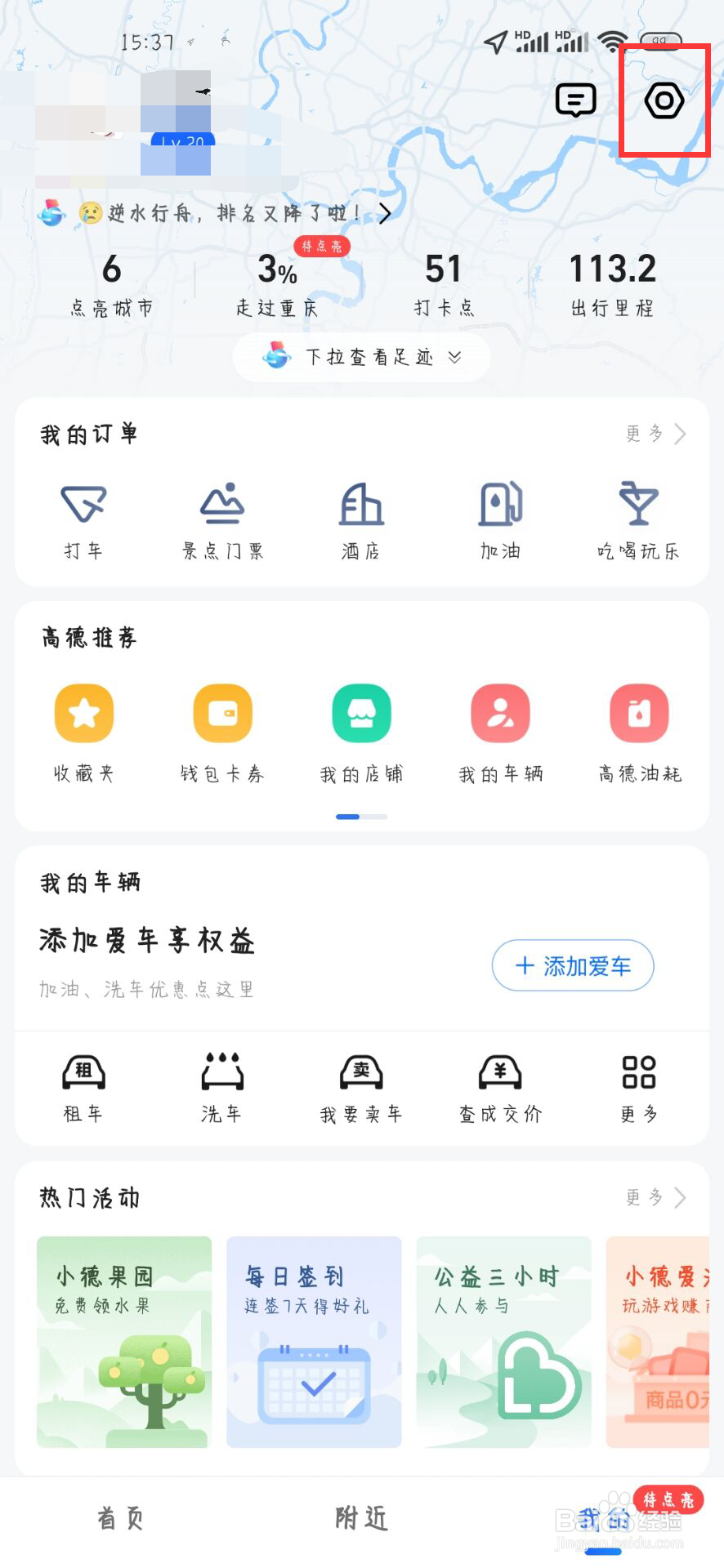Open 更多 in 我的订单
This screenshot has height=1568, width=724.
[655, 434]
